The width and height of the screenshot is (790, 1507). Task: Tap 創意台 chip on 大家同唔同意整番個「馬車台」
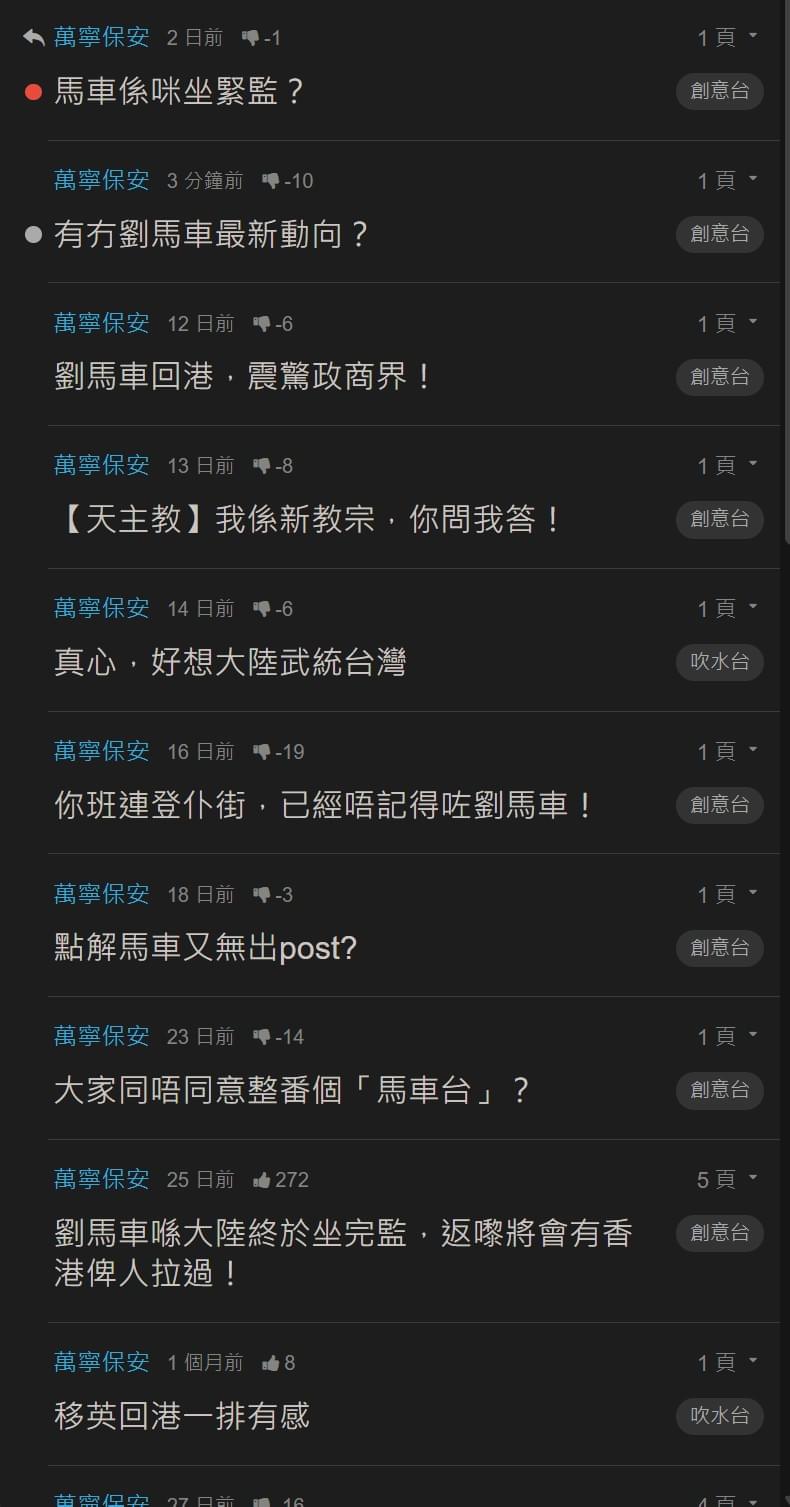[720, 1090]
